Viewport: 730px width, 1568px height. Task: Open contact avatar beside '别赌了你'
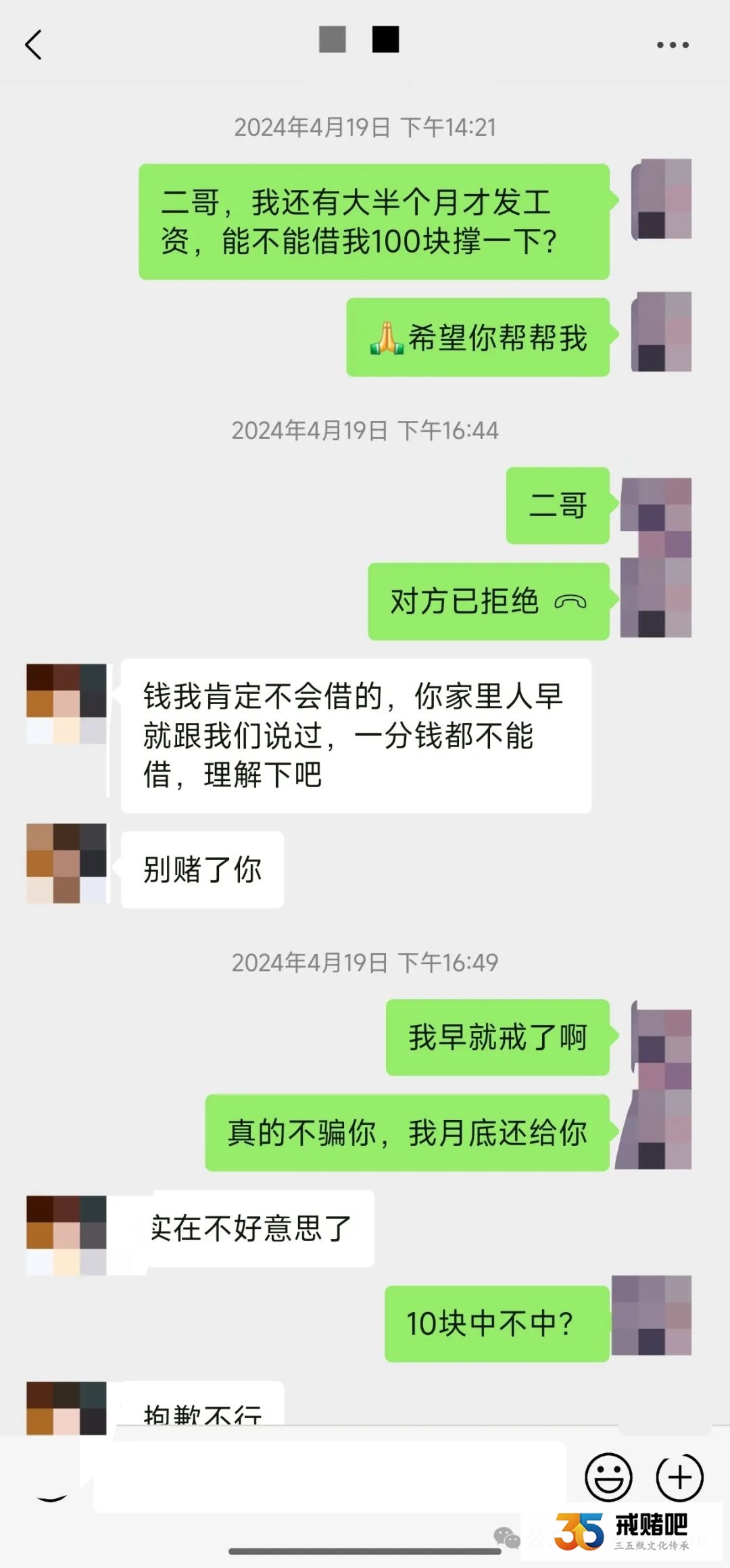[x=66, y=863]
